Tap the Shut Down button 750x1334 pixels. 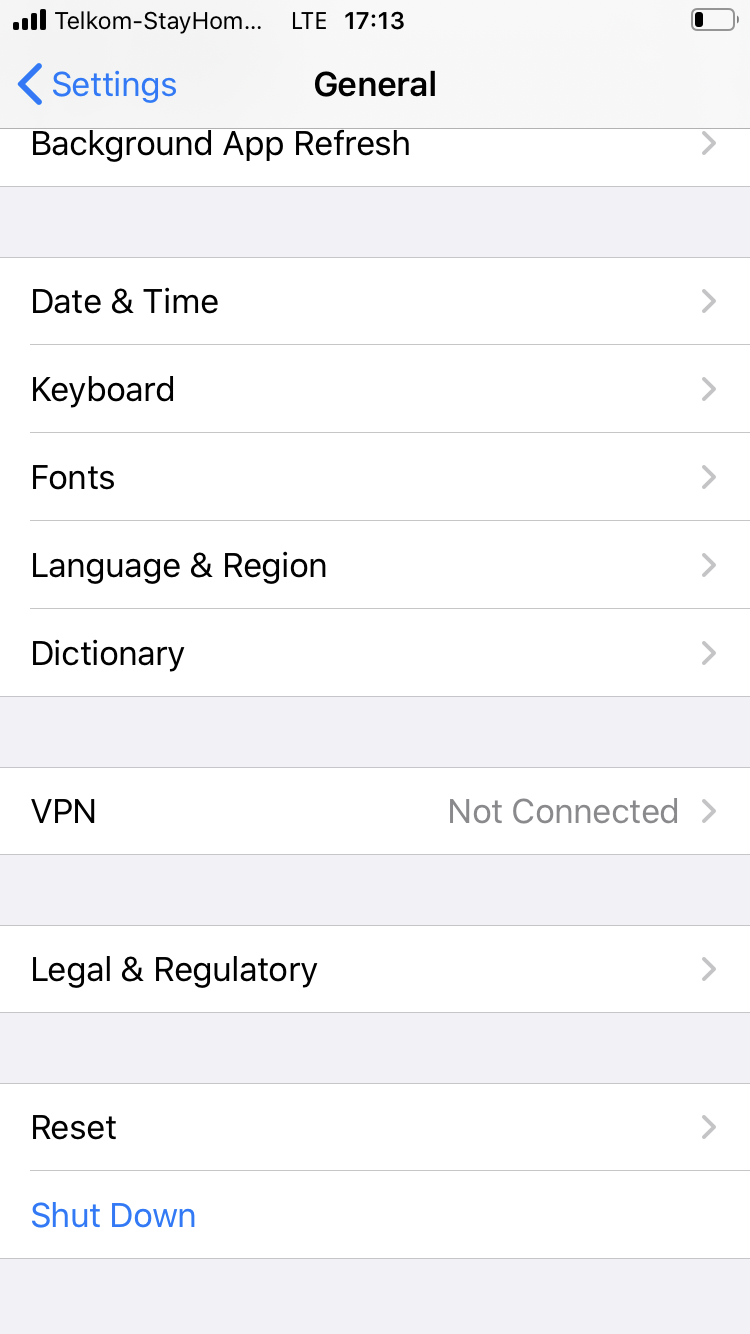[113, 1215]
